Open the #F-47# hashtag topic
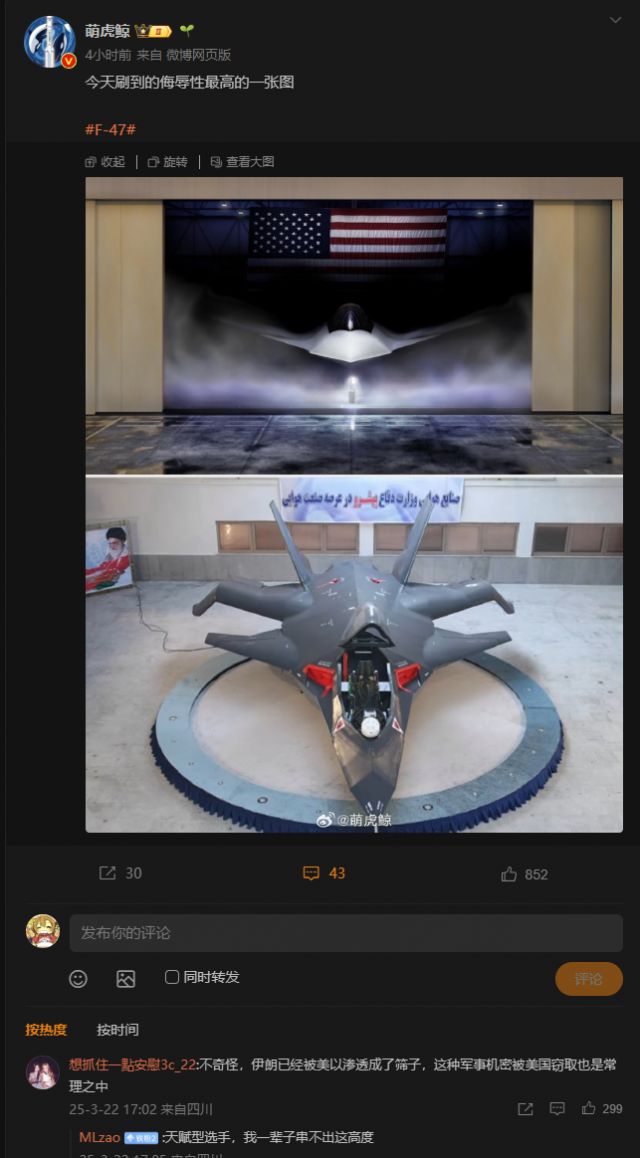 tap(110, 130)
